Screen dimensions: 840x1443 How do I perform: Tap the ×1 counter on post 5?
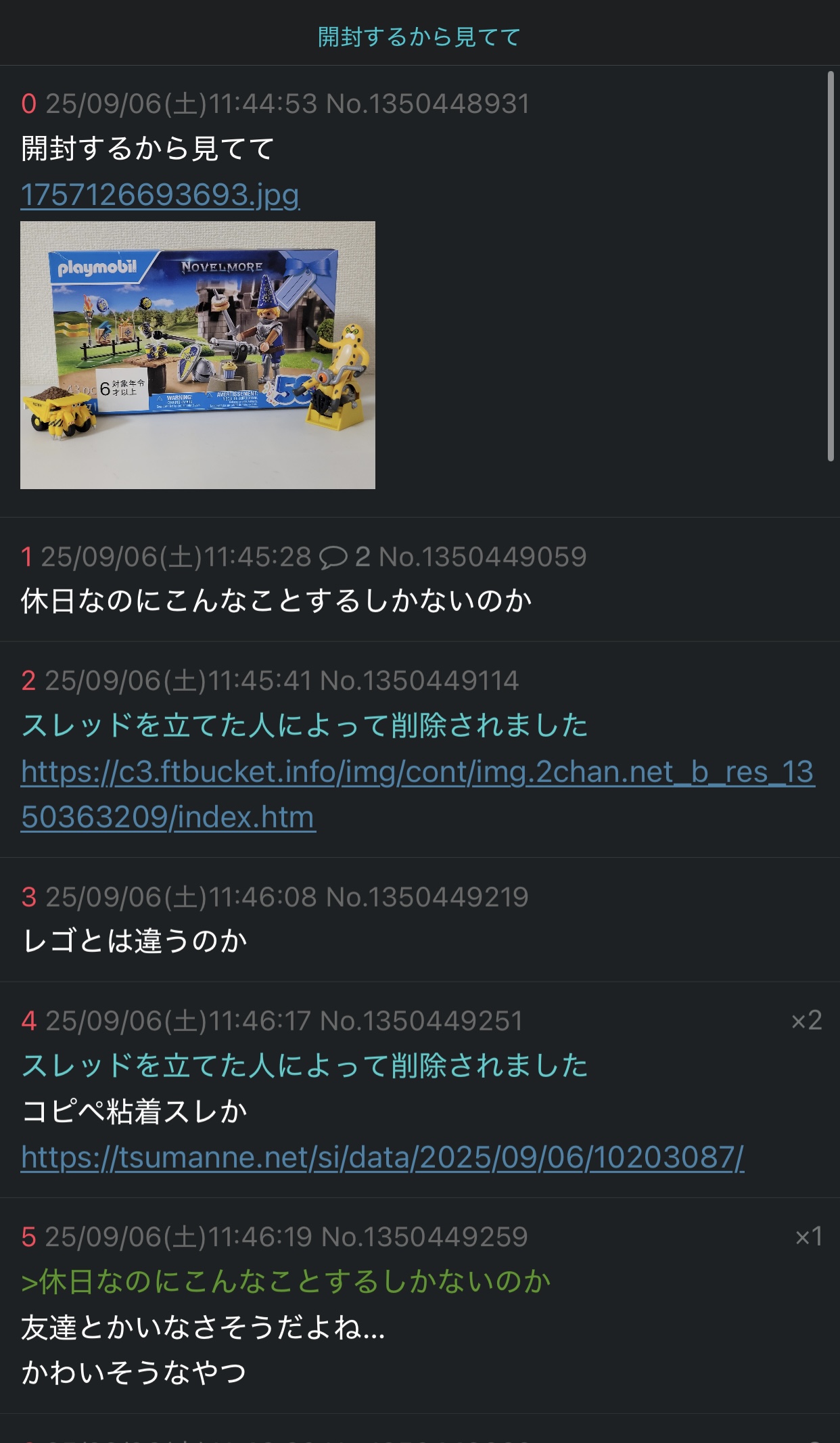808,1237
